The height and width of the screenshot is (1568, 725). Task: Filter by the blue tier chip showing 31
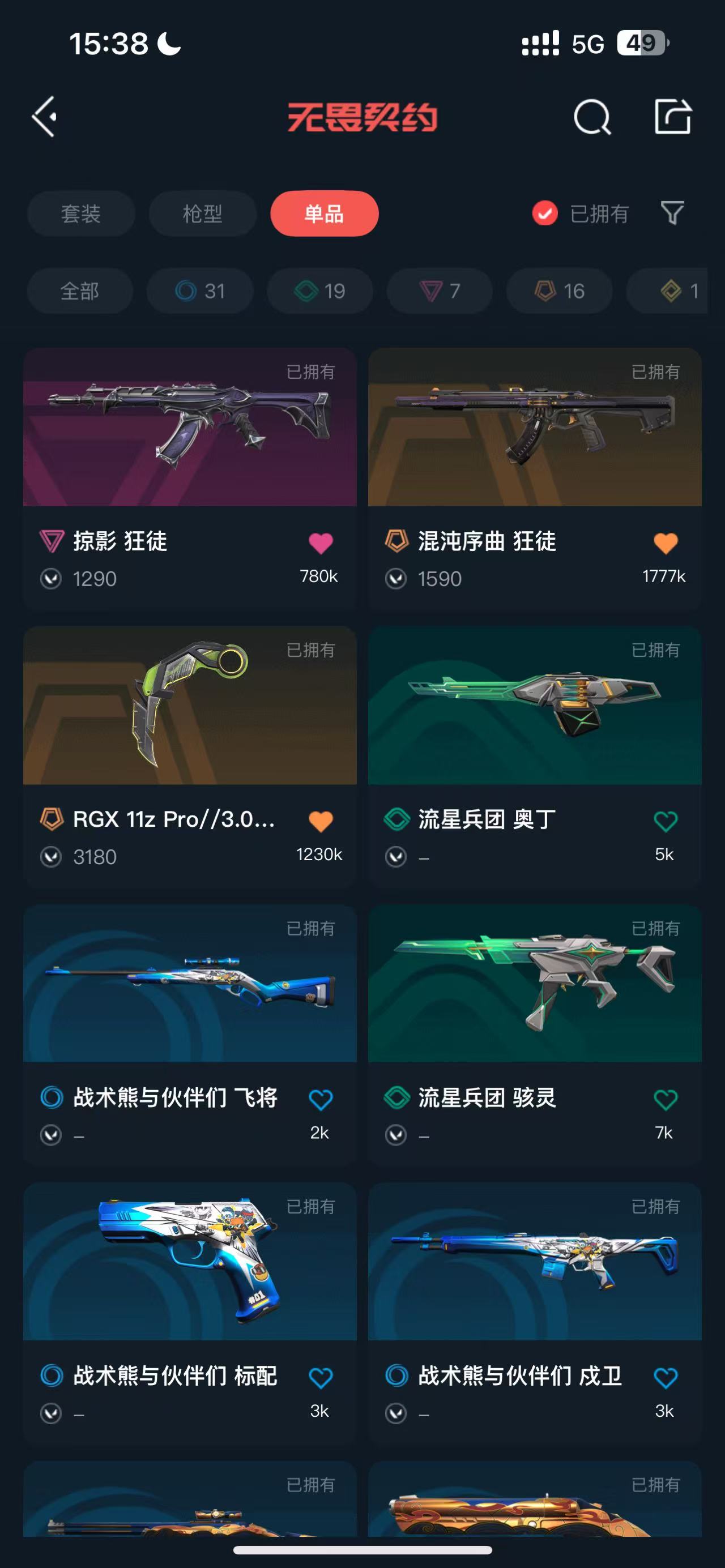pos(200,291)
